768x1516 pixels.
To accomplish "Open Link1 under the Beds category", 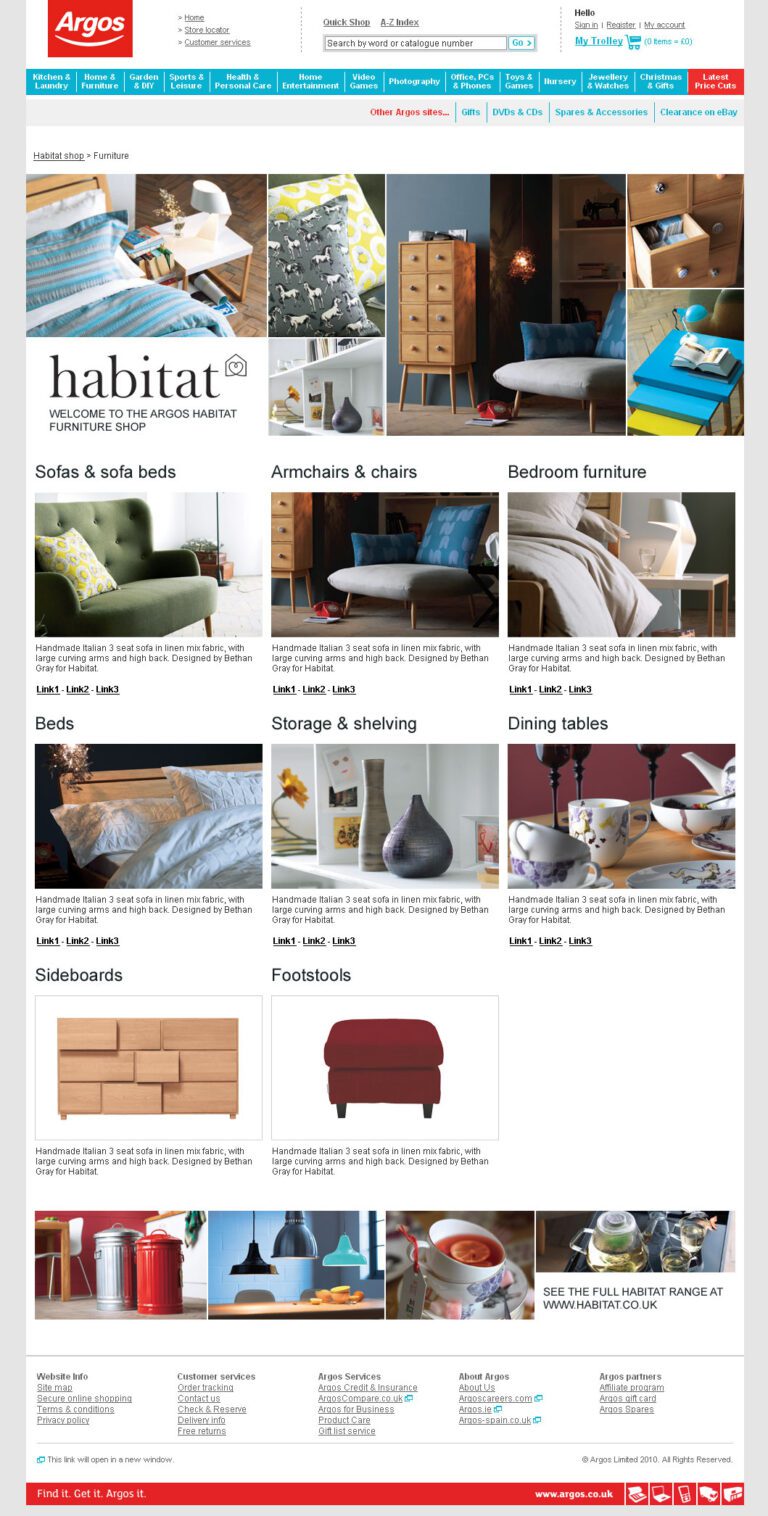I will tap(48, 941).
